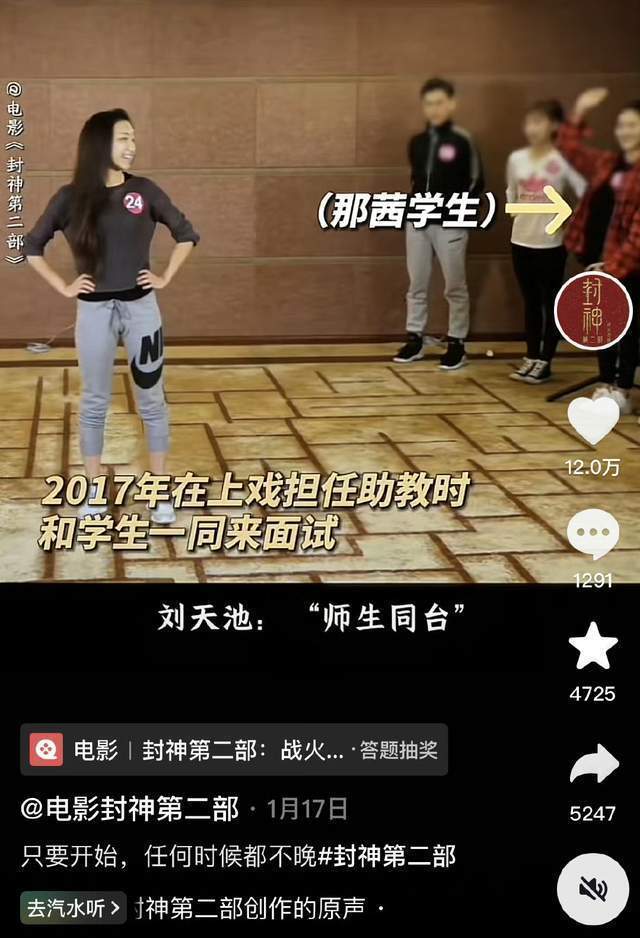This screenshot has height=938, width=640.
Task: Like this video with the heart
Action: pyautogui.click(x=593, y=420)
